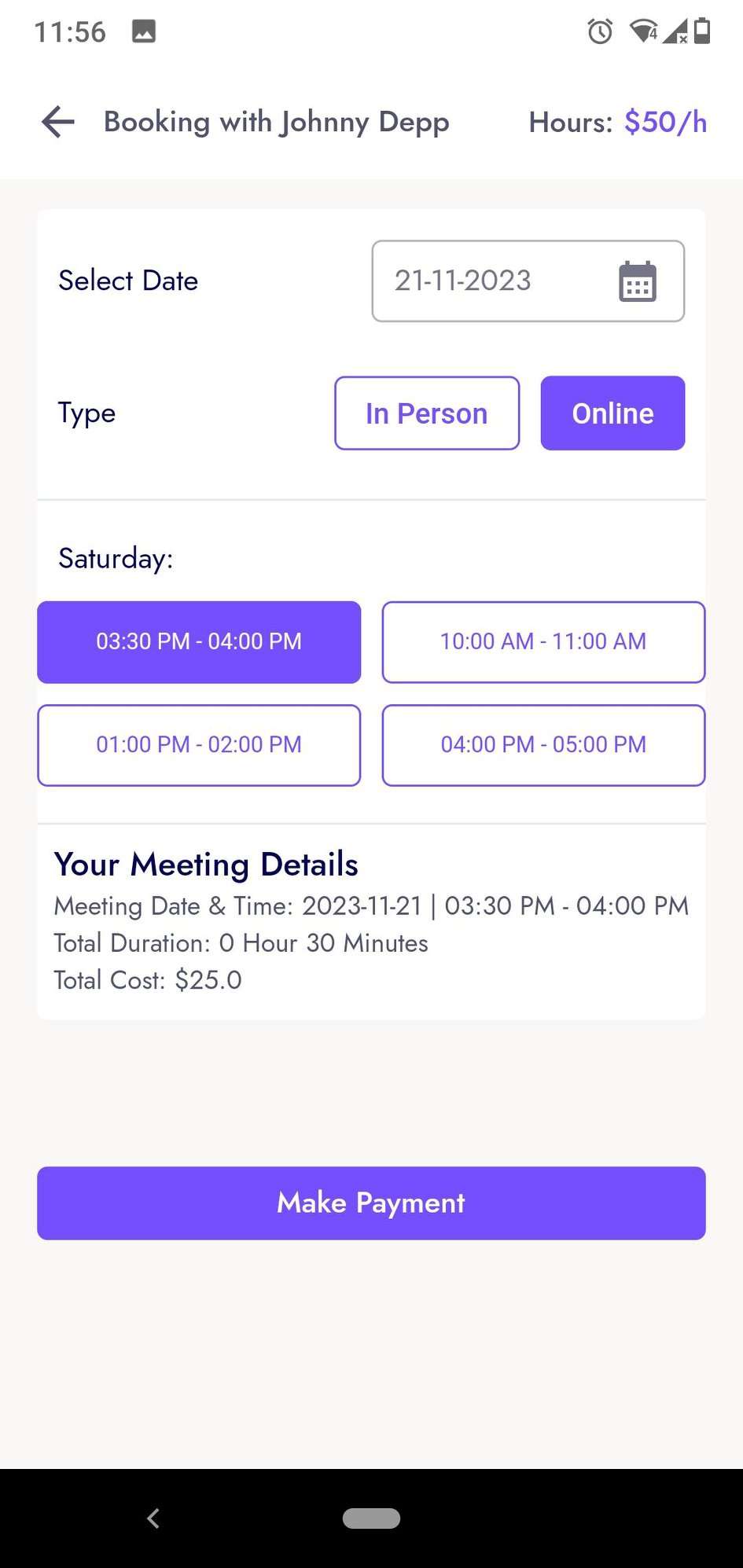Deselect the 03:30 PM - 04:00 PM slot

pos(198,641)
